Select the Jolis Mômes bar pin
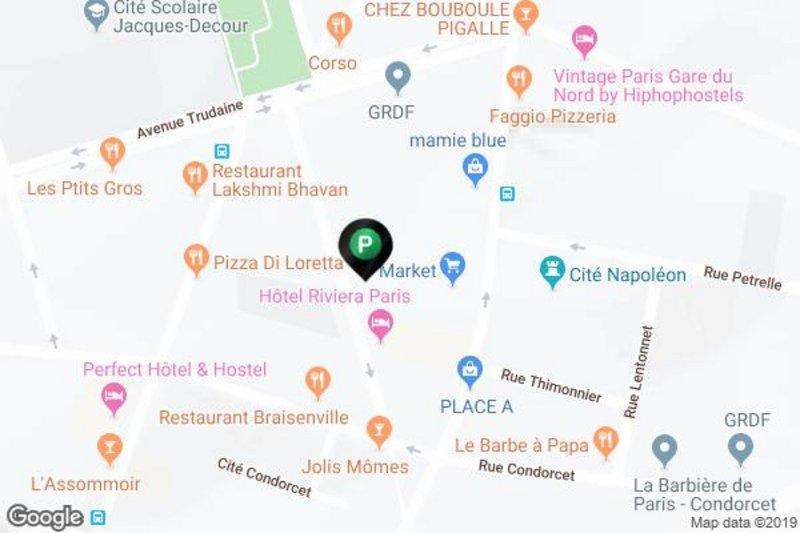 tap(379, 430)
